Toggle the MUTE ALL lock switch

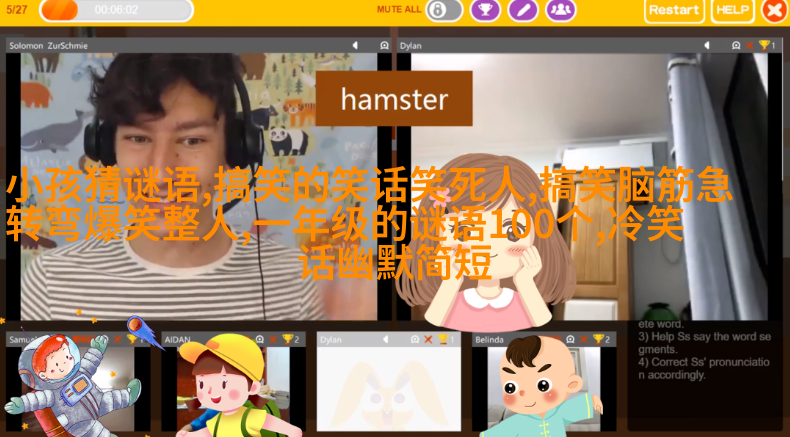pyautogui.click(x=444, y=10)
